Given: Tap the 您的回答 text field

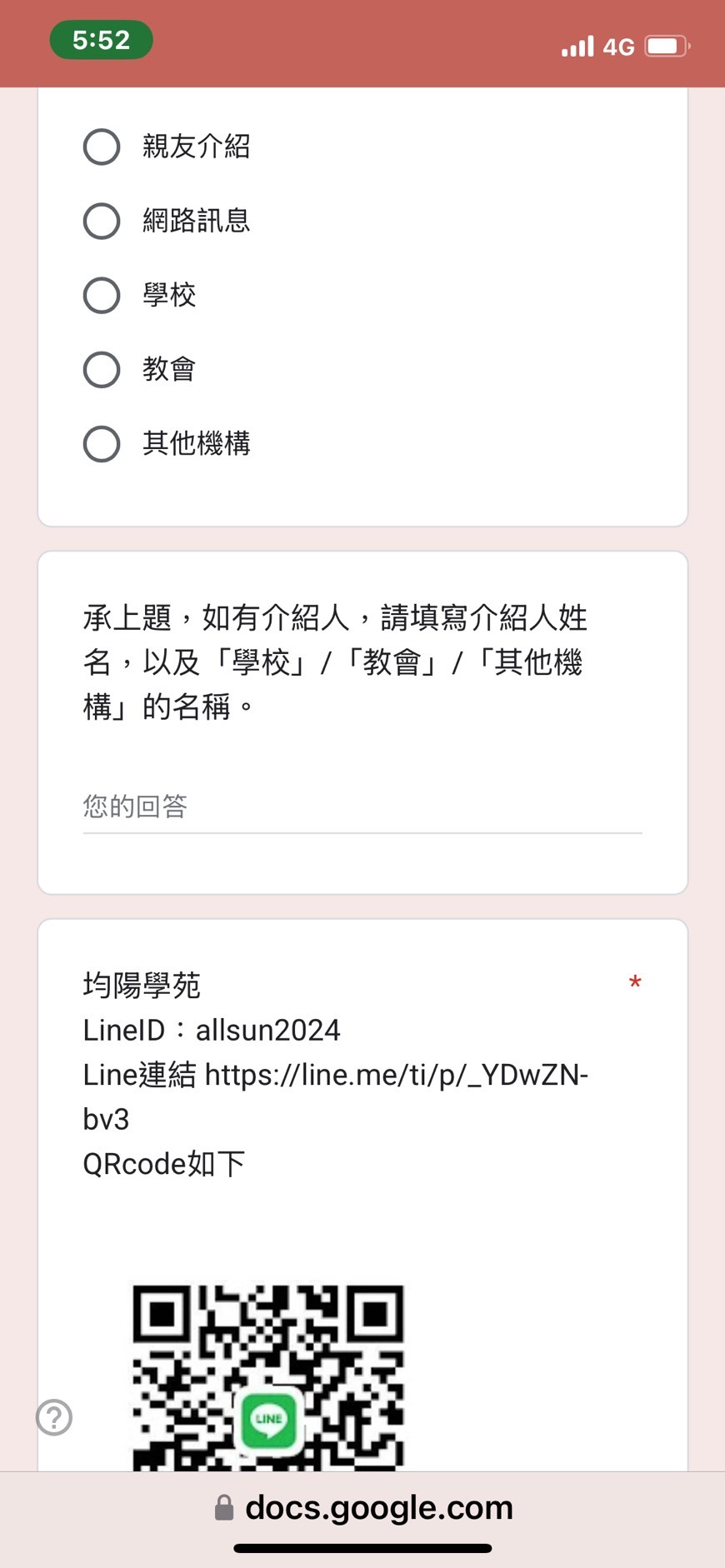Looking at the screenshot, I should click(x=362, y=806).
